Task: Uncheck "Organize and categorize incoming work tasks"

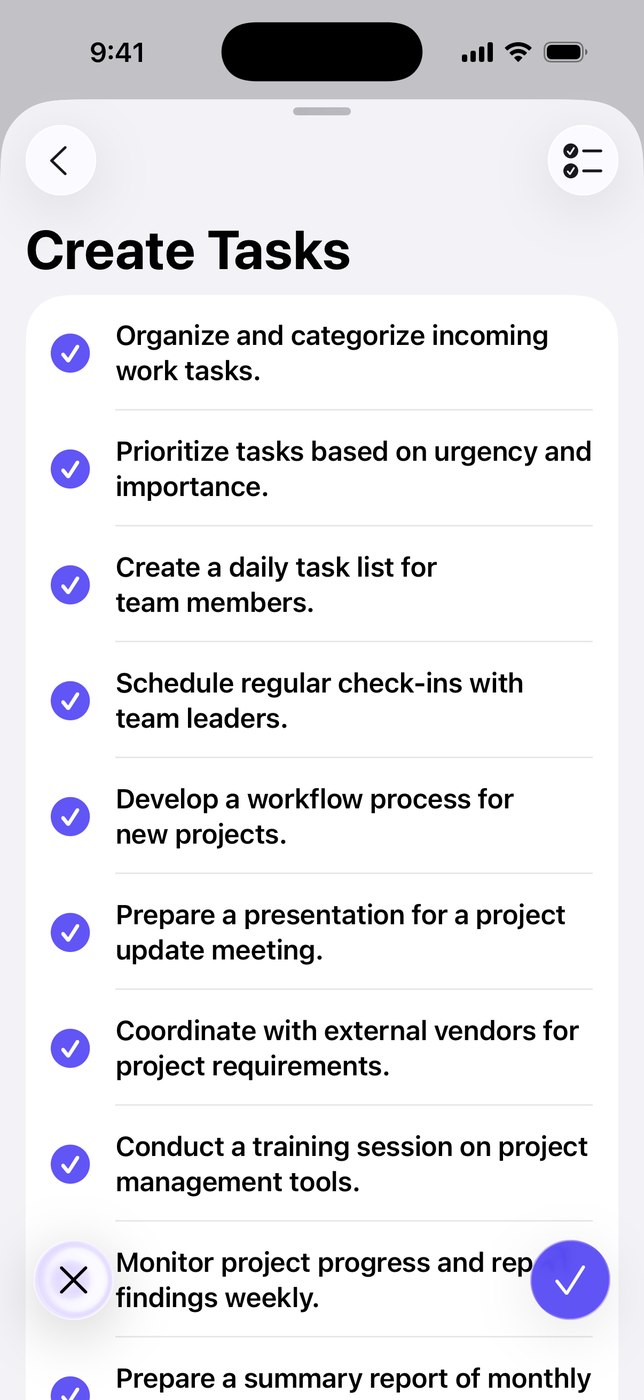Action: coord(70,353)
